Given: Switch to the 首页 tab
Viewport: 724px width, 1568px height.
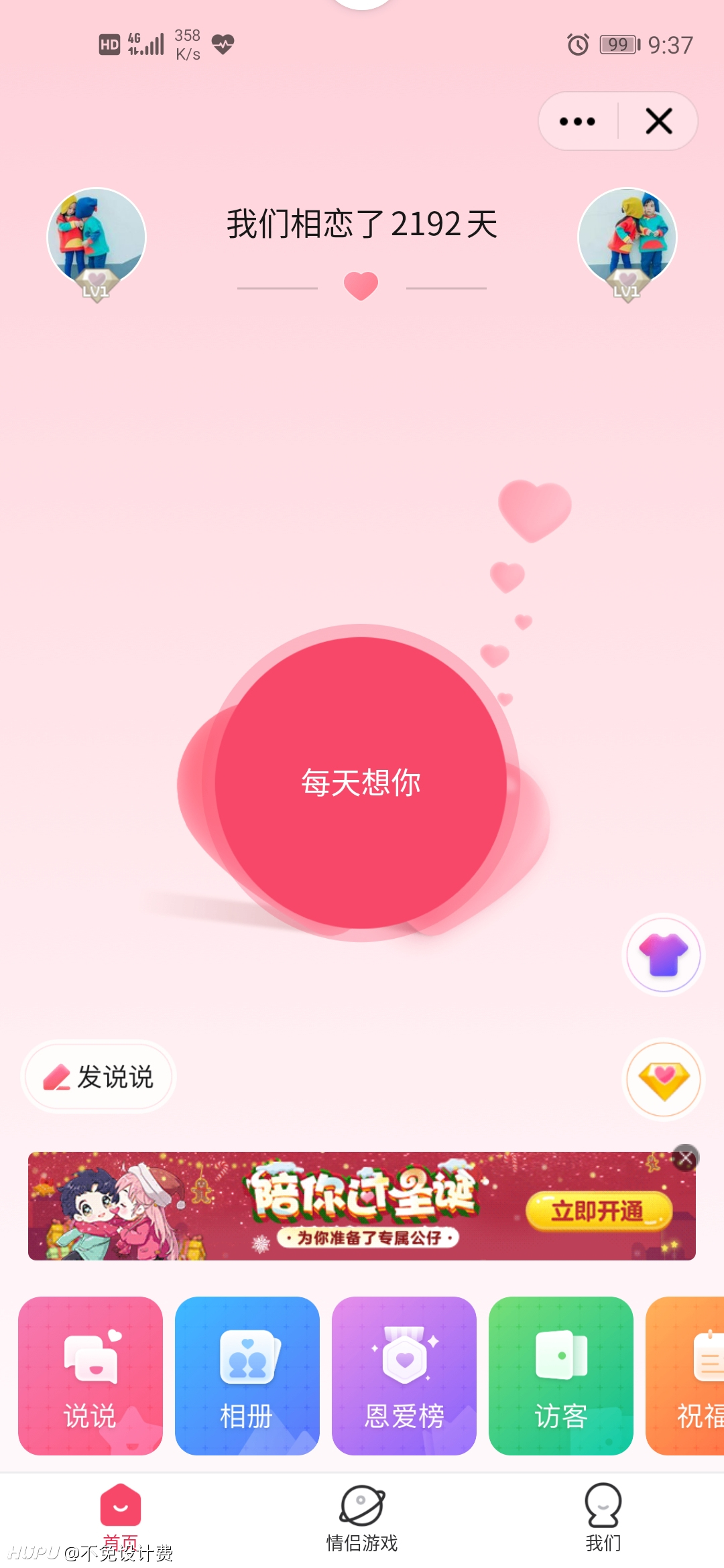Looking at the screenshot, I should [121, 1517].
